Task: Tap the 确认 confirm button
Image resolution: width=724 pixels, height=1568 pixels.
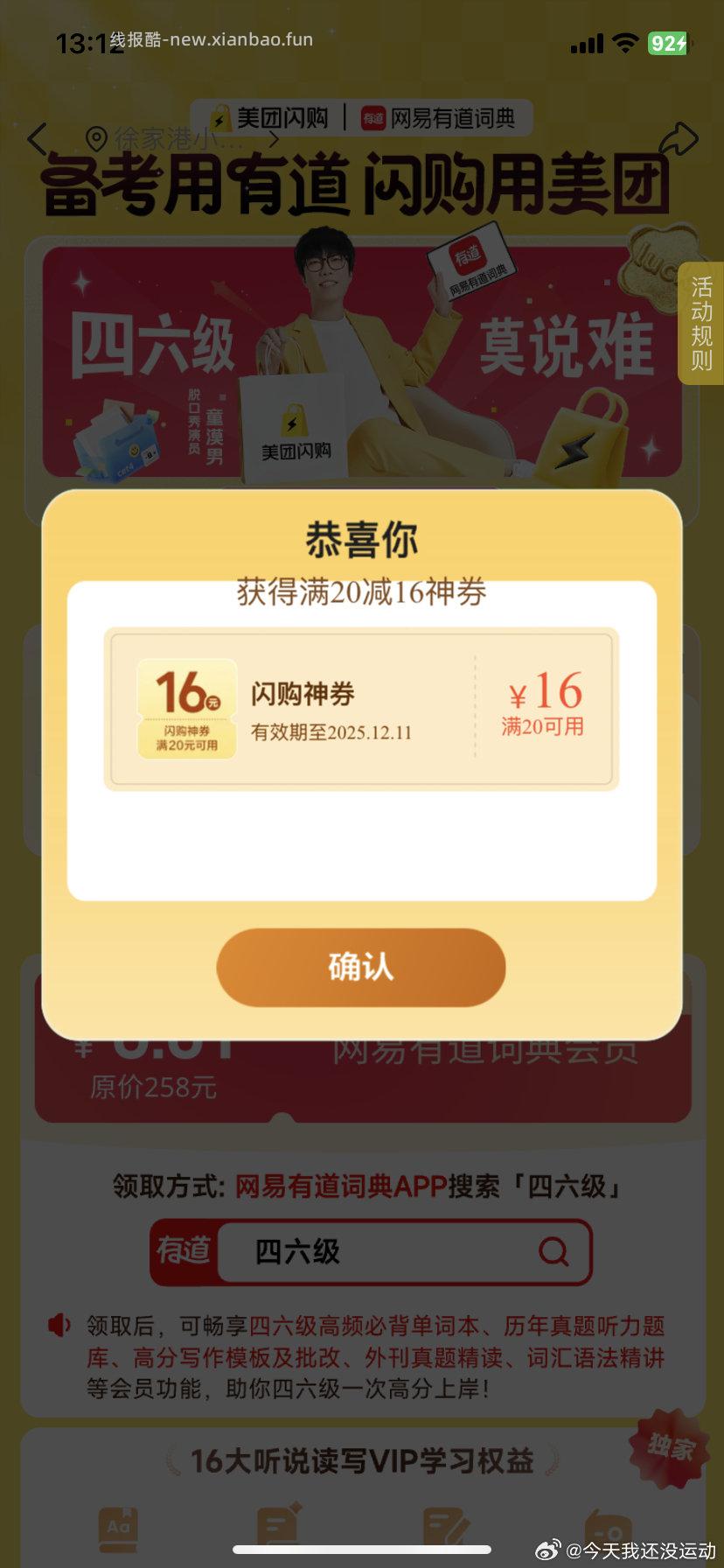Action: coord(360,967)
